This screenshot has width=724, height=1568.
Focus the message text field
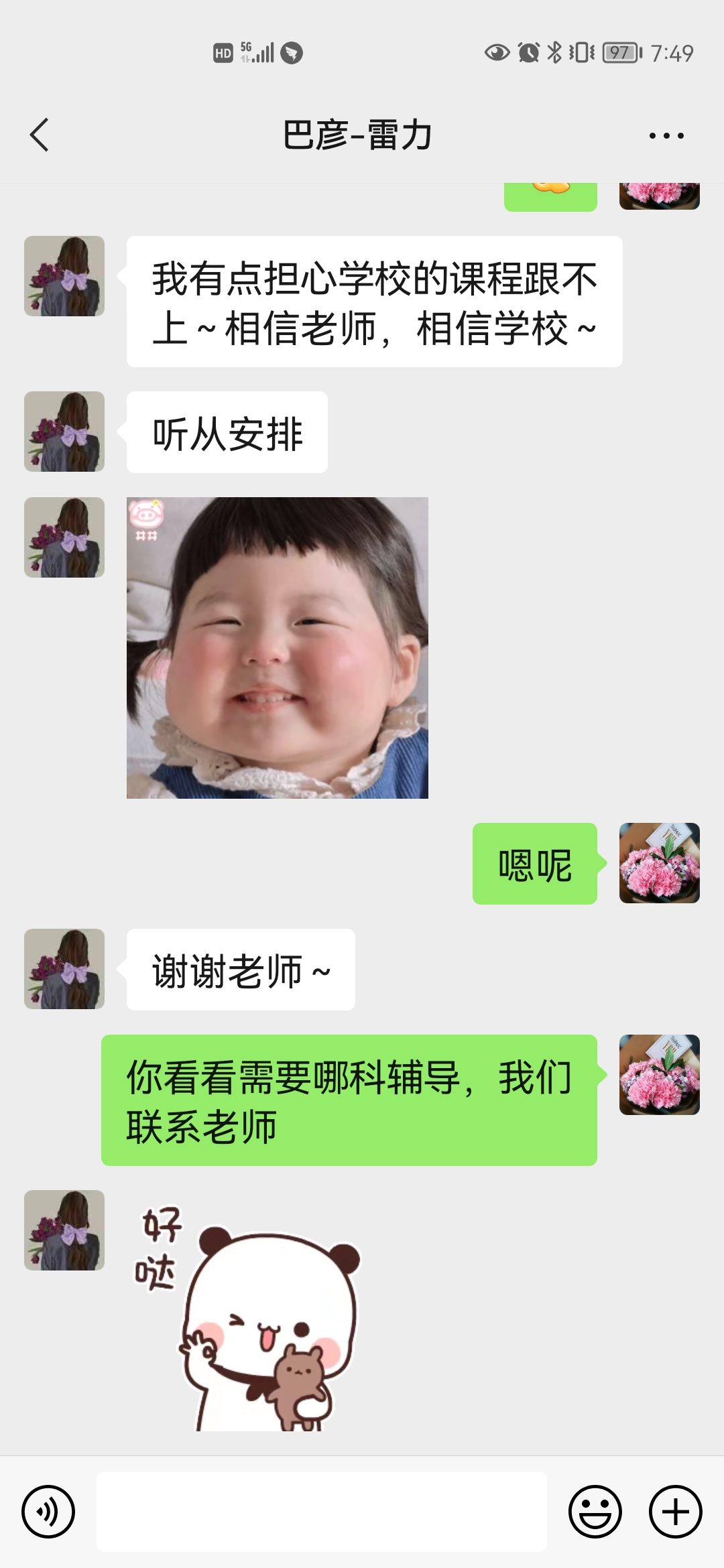pos(322,1512)
